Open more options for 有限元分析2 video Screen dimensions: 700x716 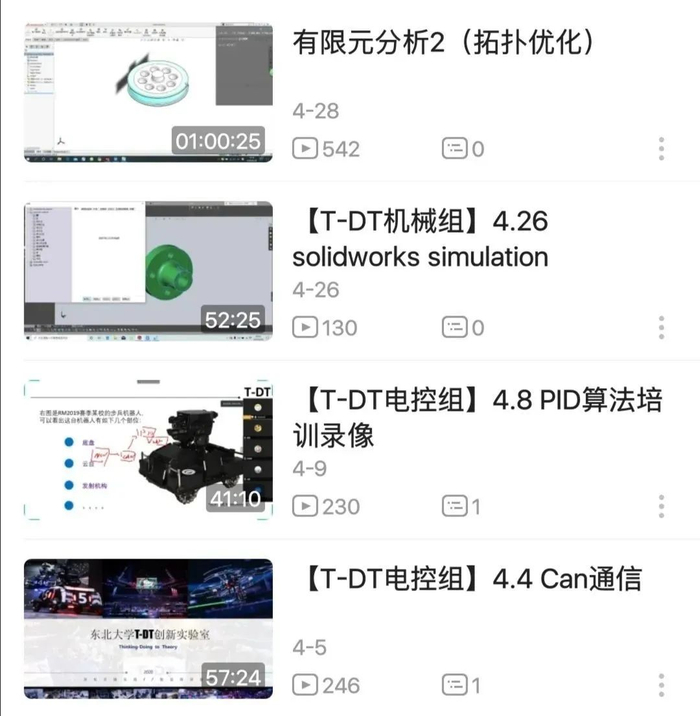662,149
